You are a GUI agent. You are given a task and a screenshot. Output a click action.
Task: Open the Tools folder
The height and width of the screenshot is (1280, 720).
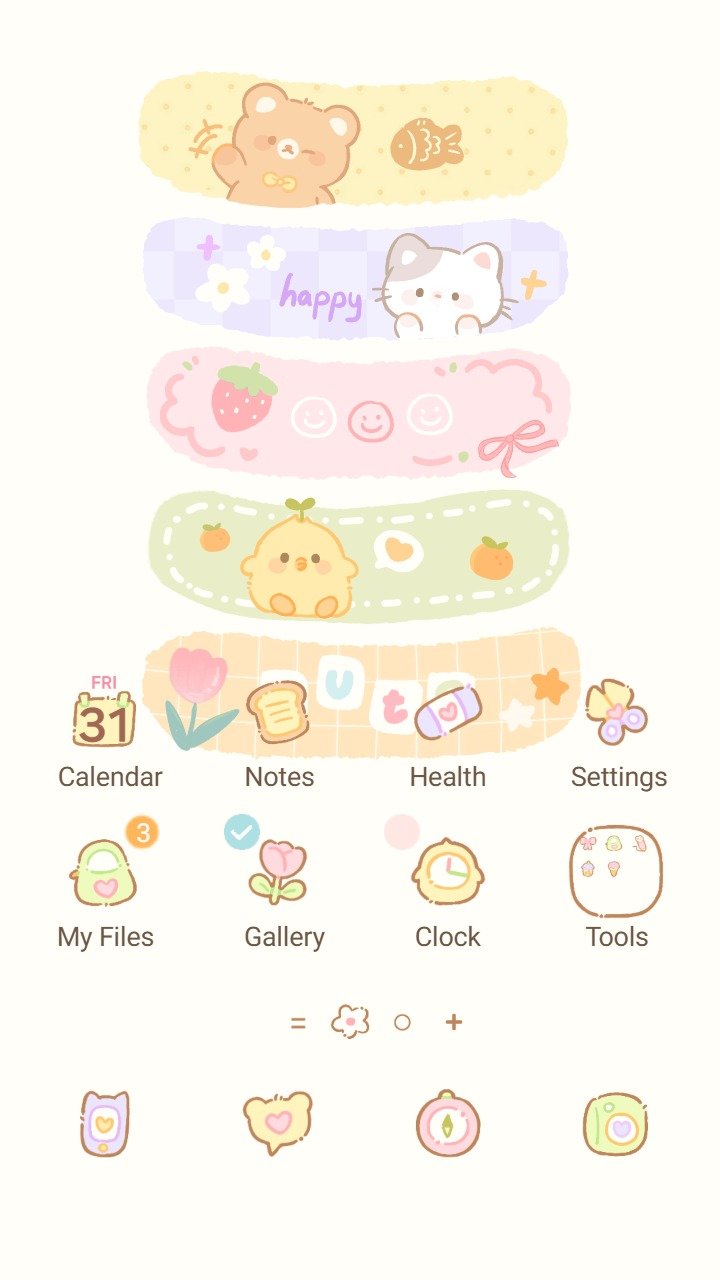click(616, 871)
